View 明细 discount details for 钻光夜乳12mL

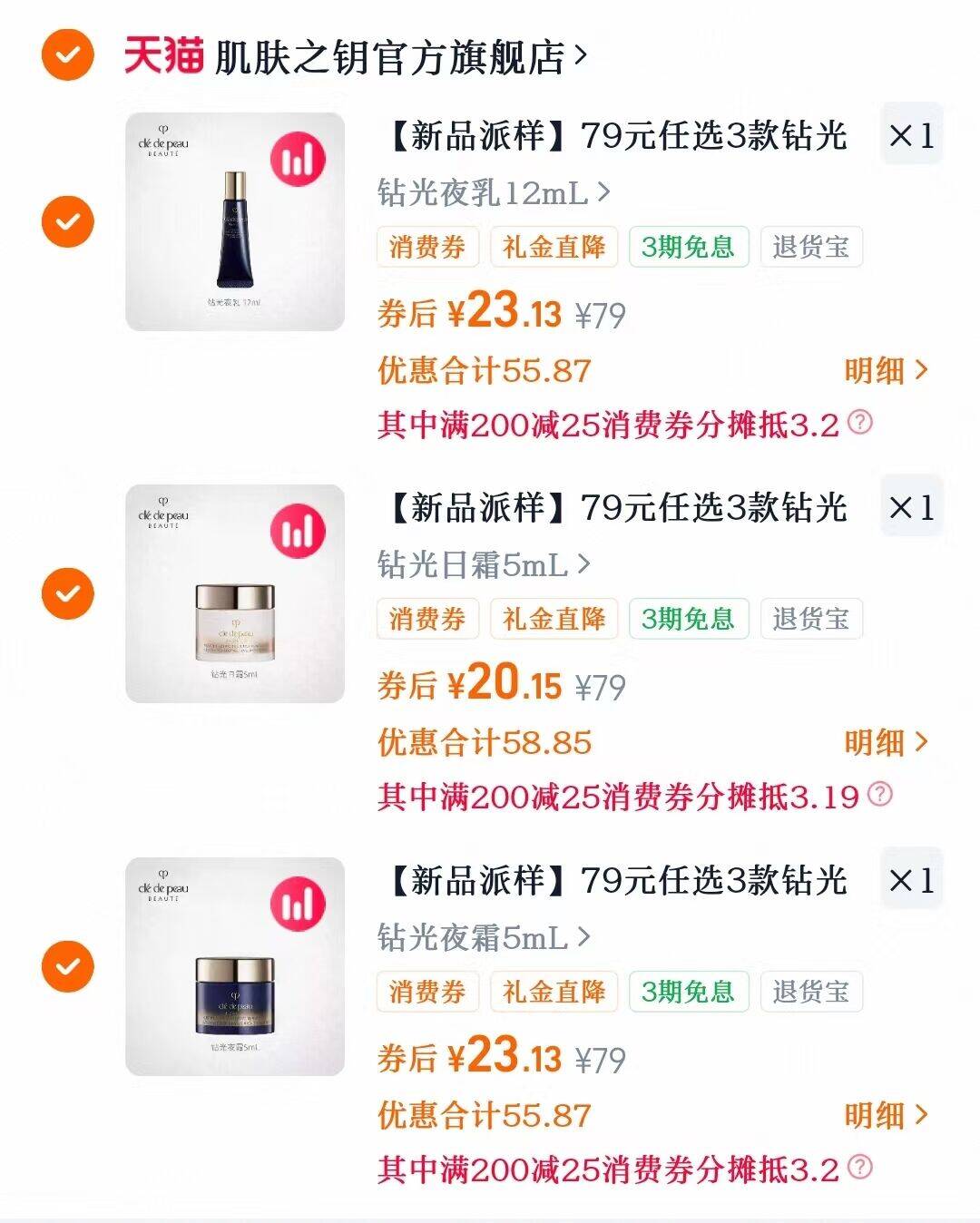click(886, 370)
